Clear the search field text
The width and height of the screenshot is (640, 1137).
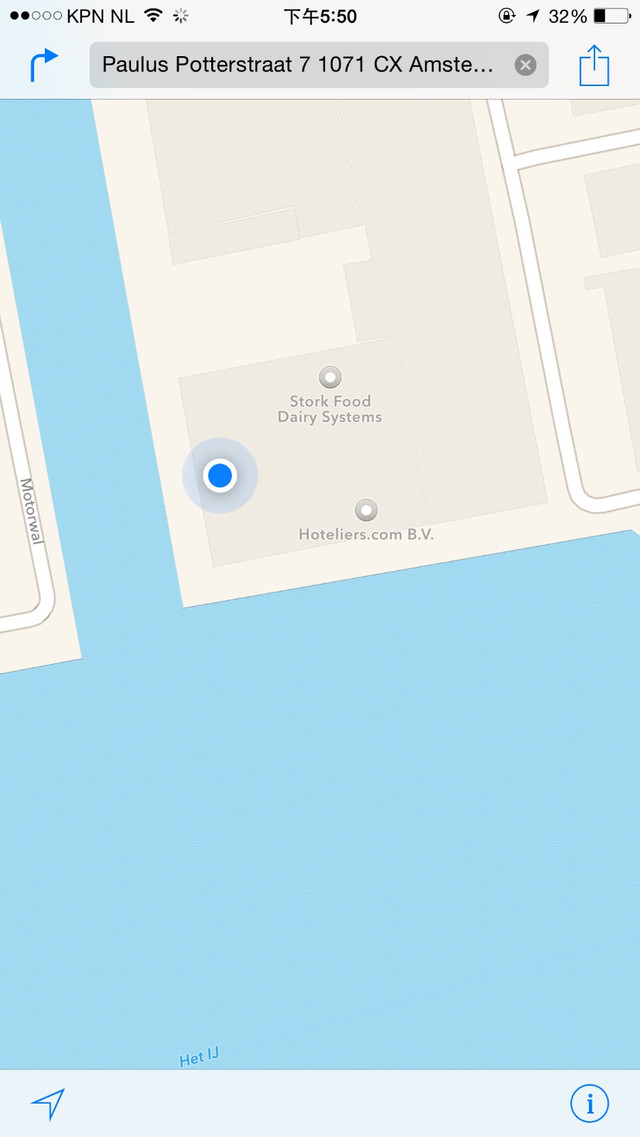pyautogui.click(x=525, y=66)
